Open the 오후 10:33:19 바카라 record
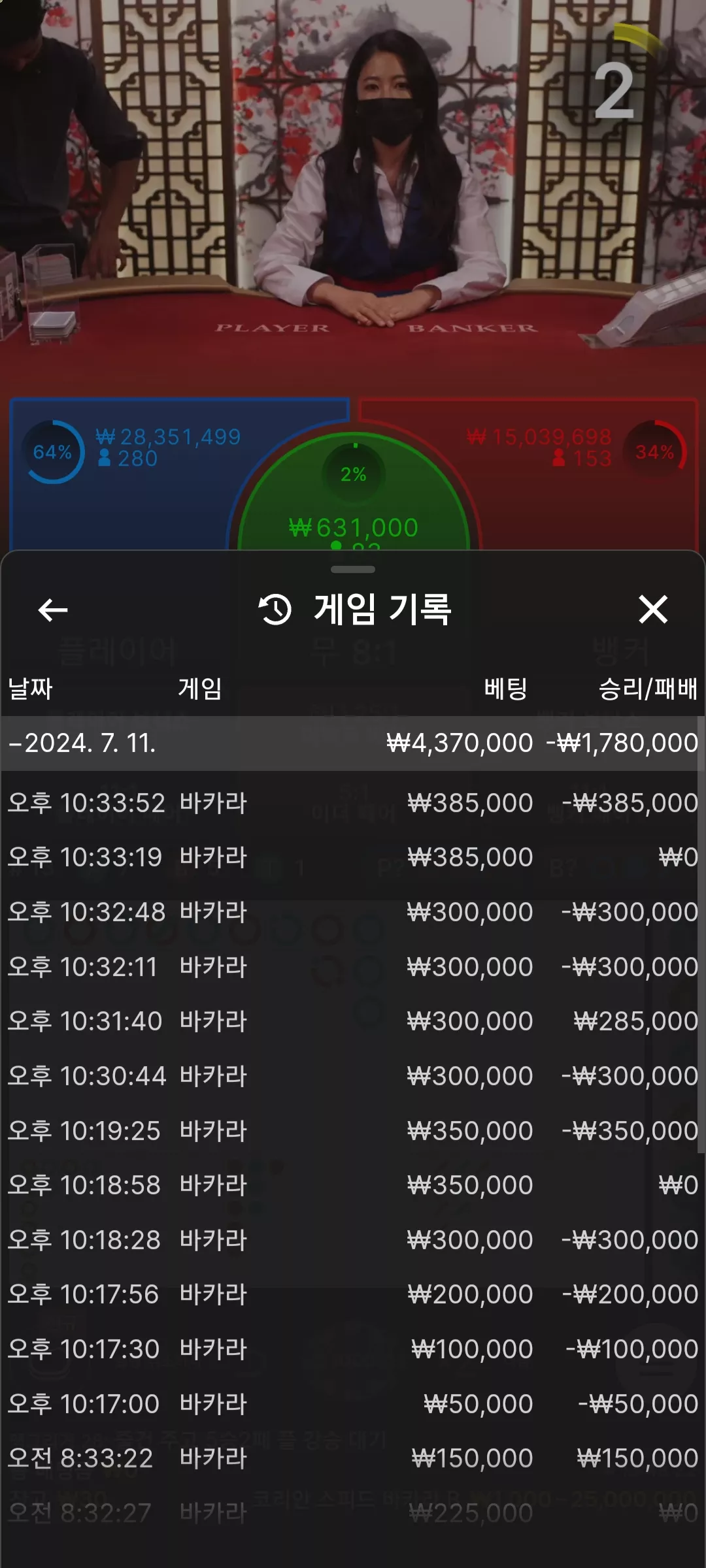This screenshot has height=1568, width=706. point(353,857)
